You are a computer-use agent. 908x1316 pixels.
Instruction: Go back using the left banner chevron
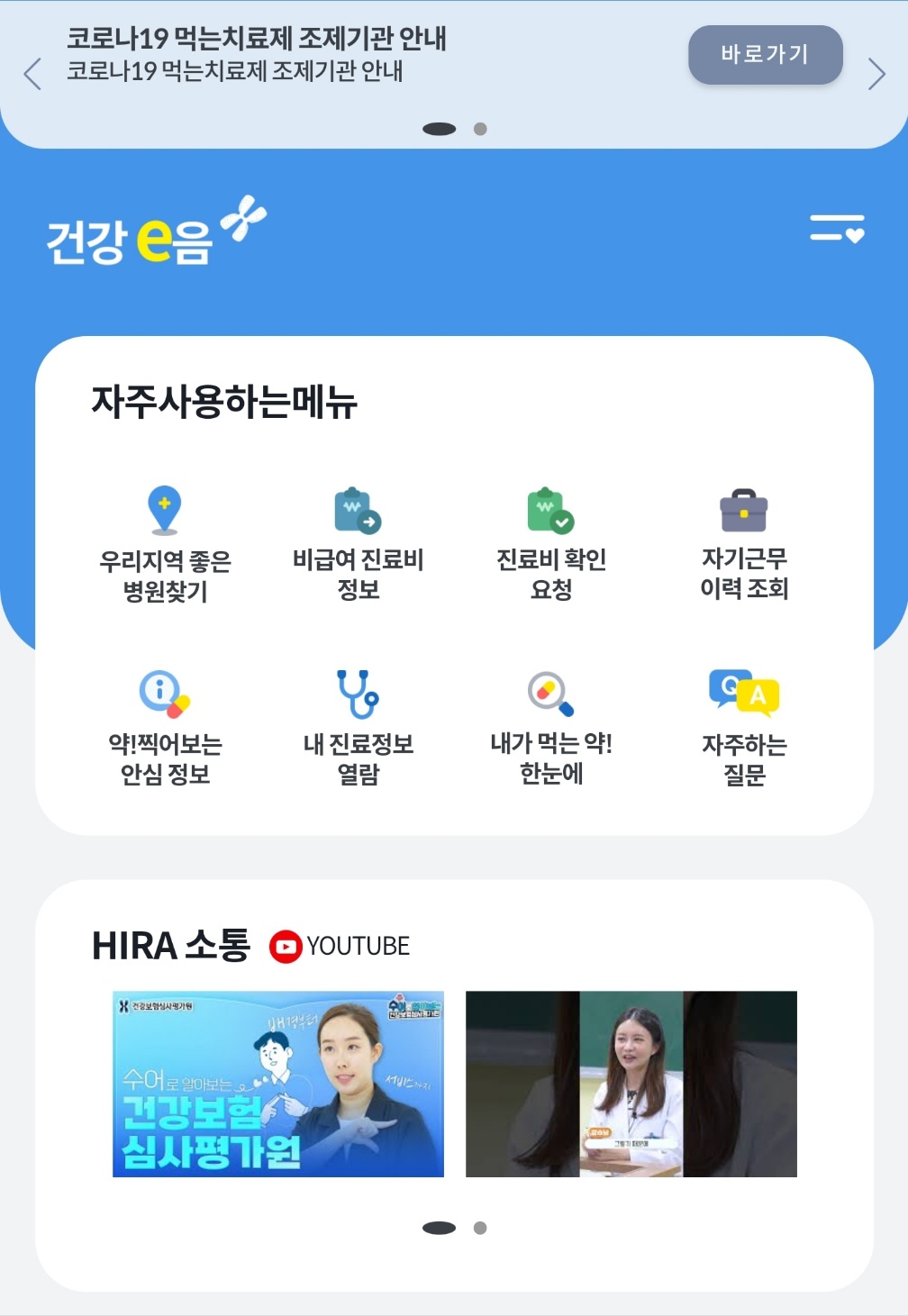pyautogui.click(x=32, y=74)
